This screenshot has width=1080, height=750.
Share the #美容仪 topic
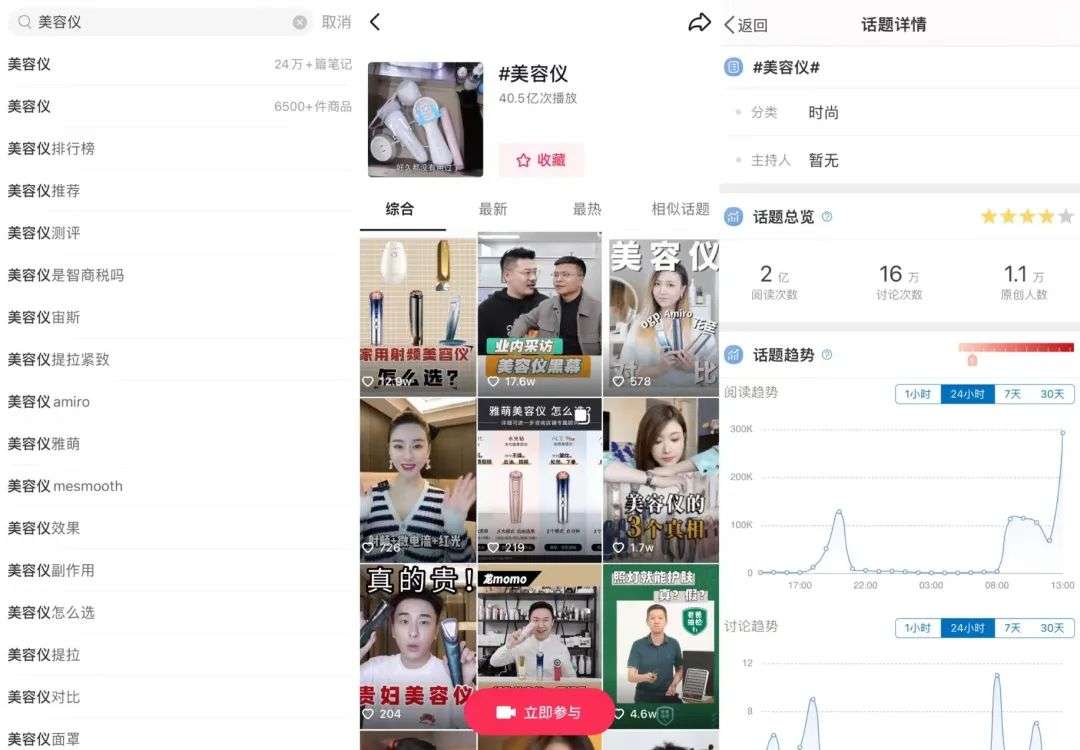click(699, 23)
